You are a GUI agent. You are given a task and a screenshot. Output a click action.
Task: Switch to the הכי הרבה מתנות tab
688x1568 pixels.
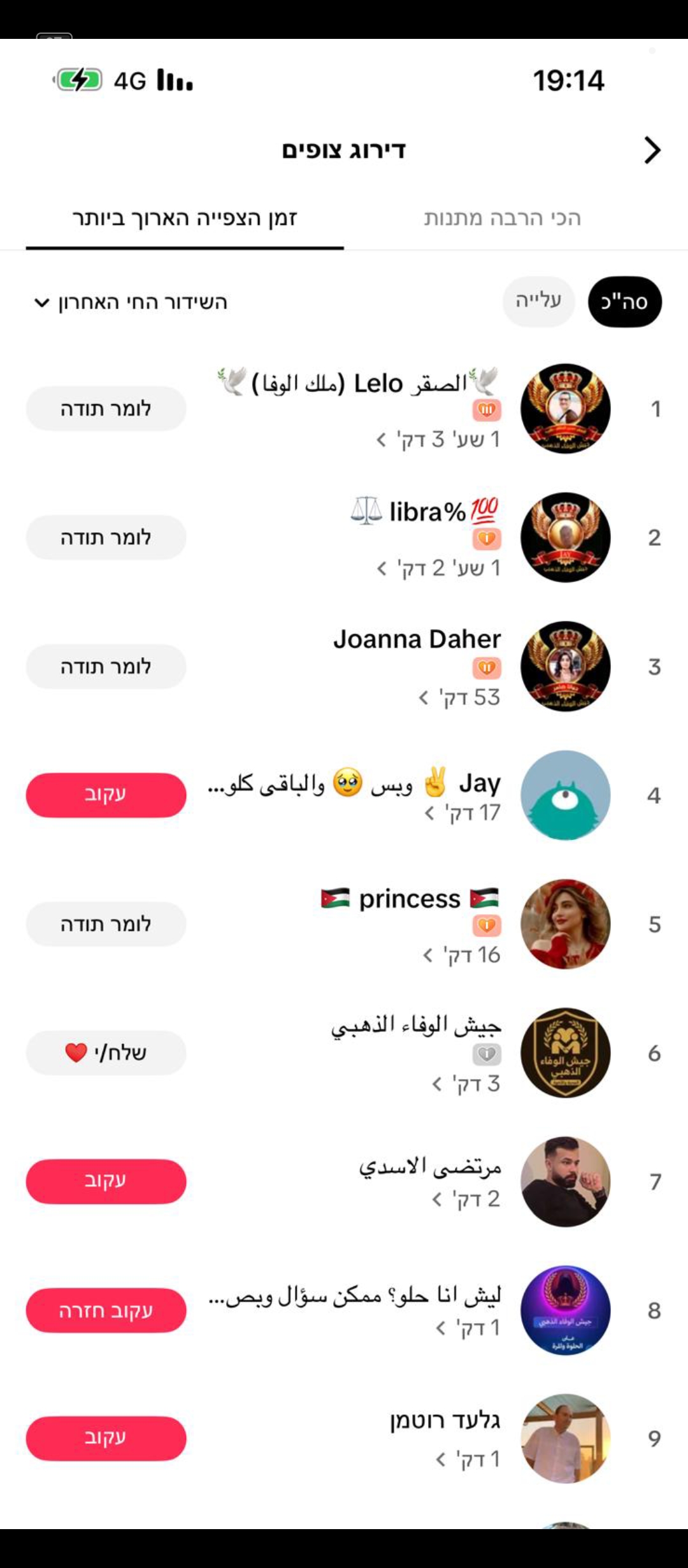[503, 218]
